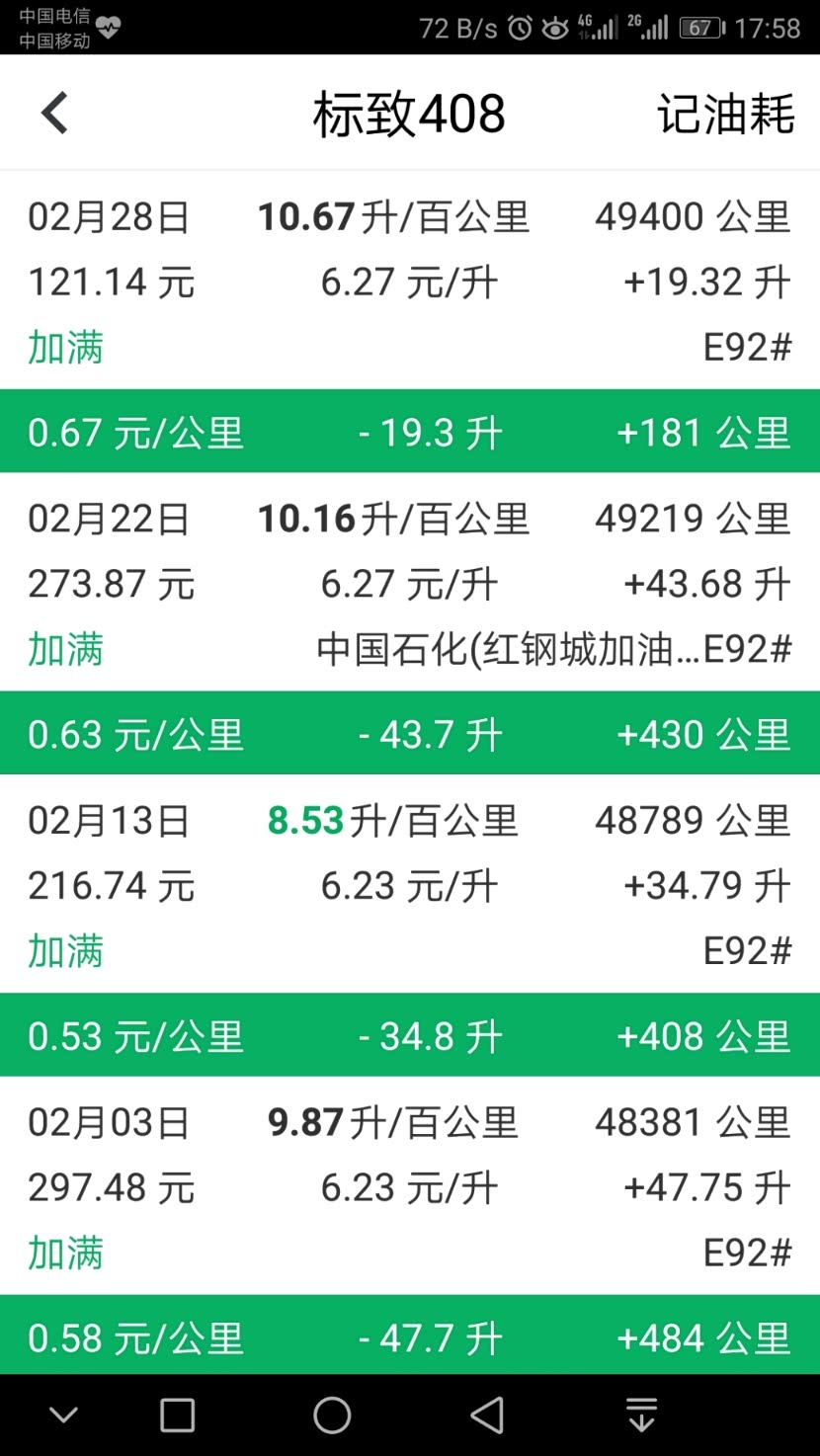Tap 记油耗 to log a fuel record
This screenshot has height=1456, width=820.
tap(726, 114)
